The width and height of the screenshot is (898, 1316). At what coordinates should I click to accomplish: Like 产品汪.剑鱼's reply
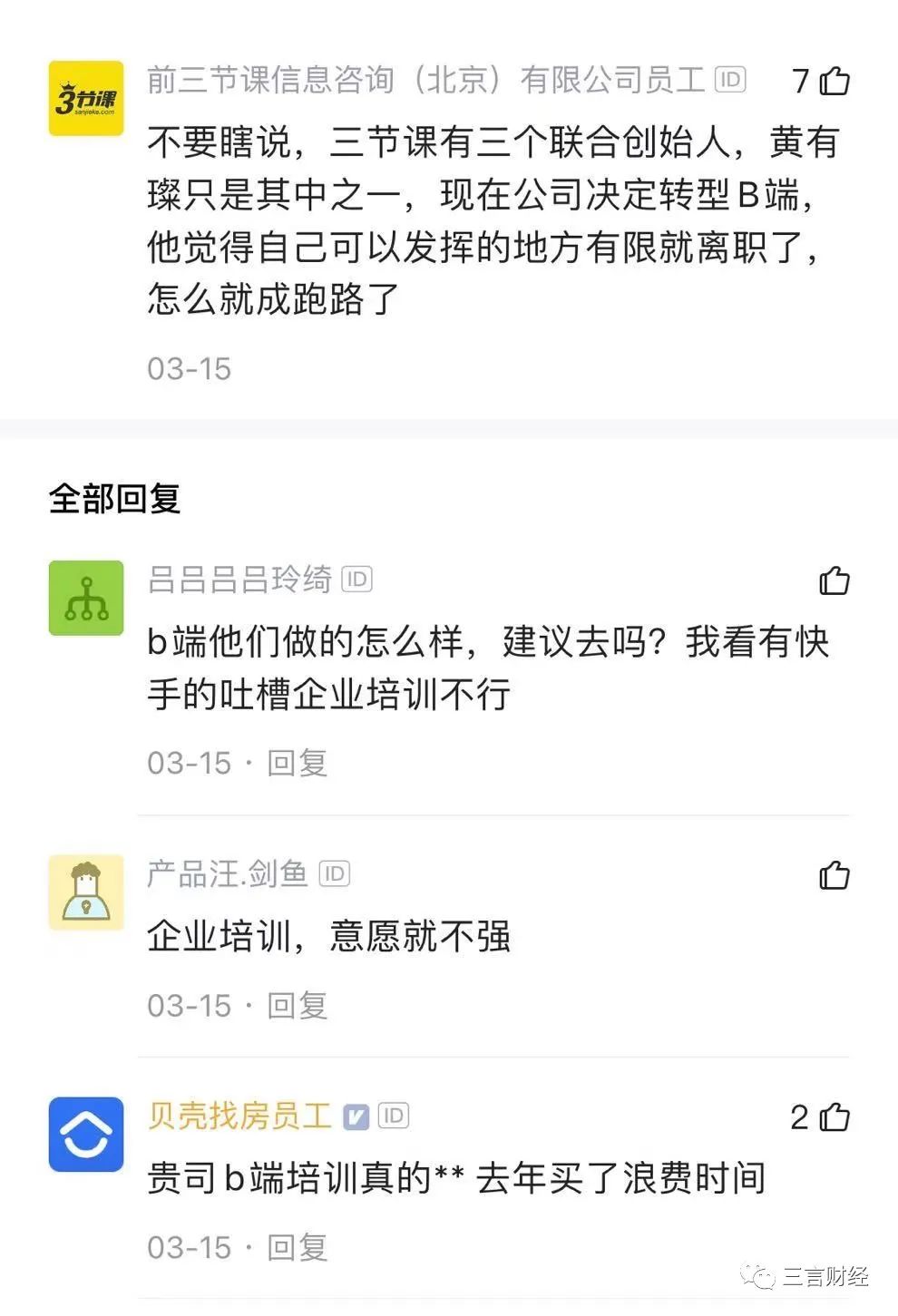coord(835,875)
